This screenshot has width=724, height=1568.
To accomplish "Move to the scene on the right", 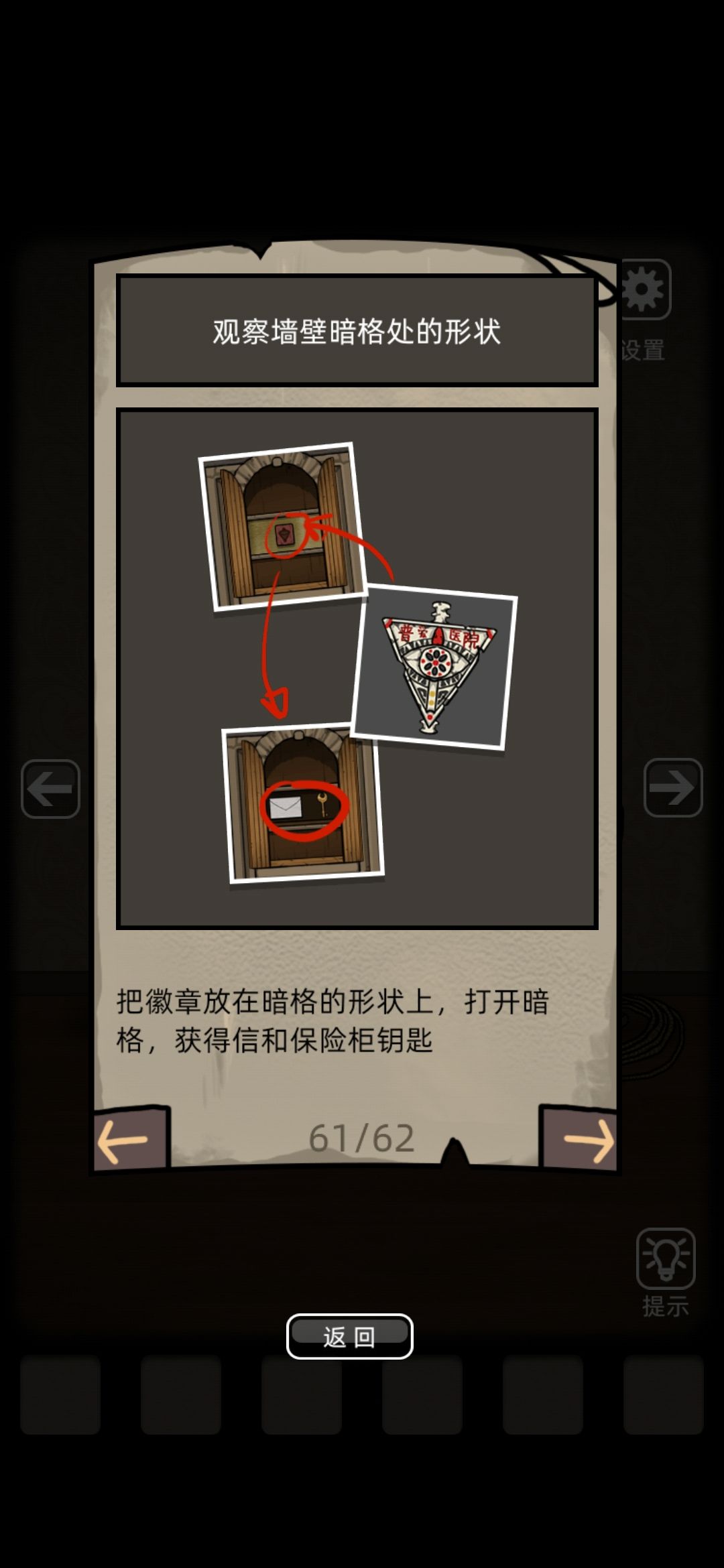I will click(x=672, y=787).
